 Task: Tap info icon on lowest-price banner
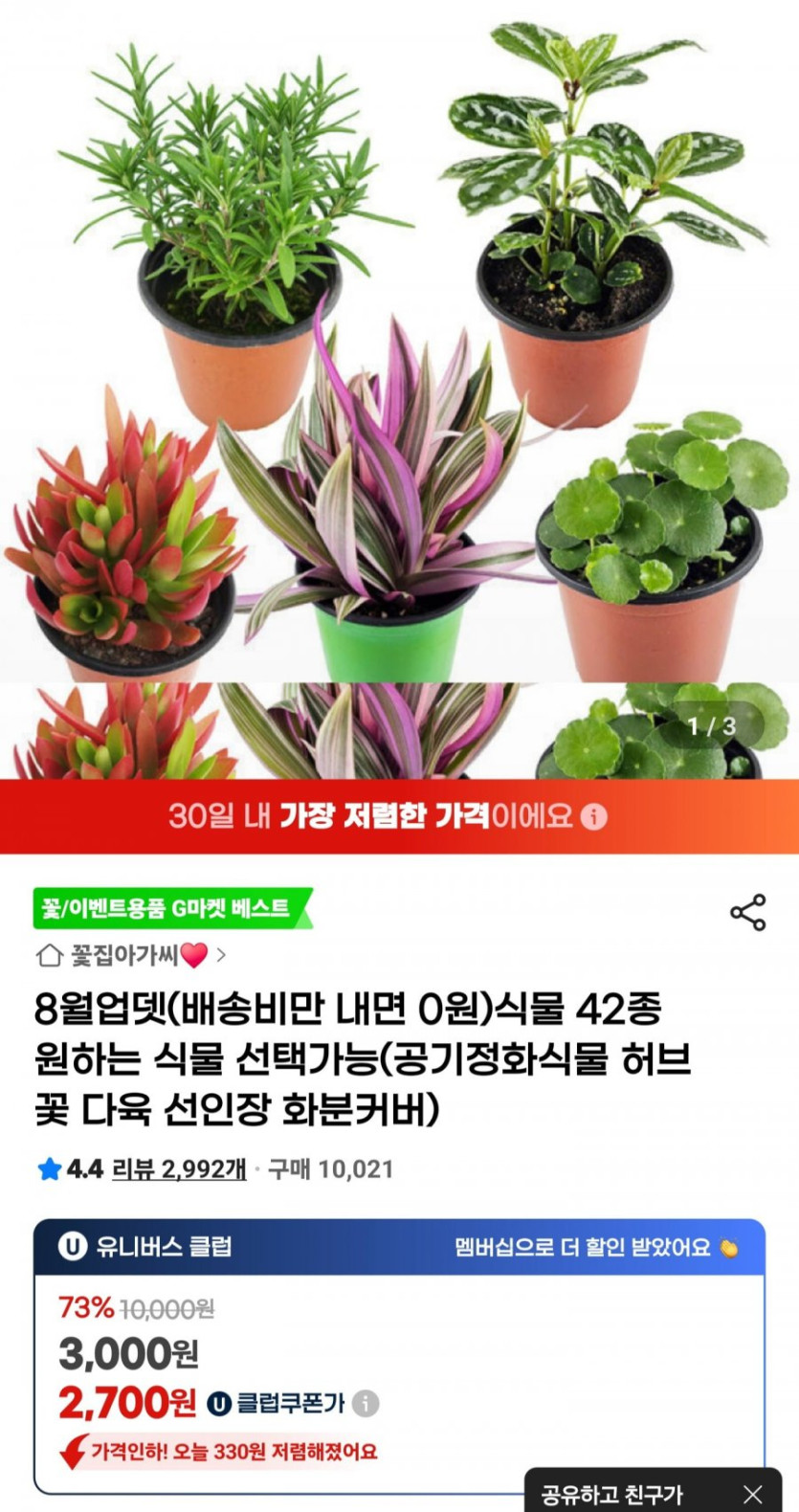[x=594, y=816]
